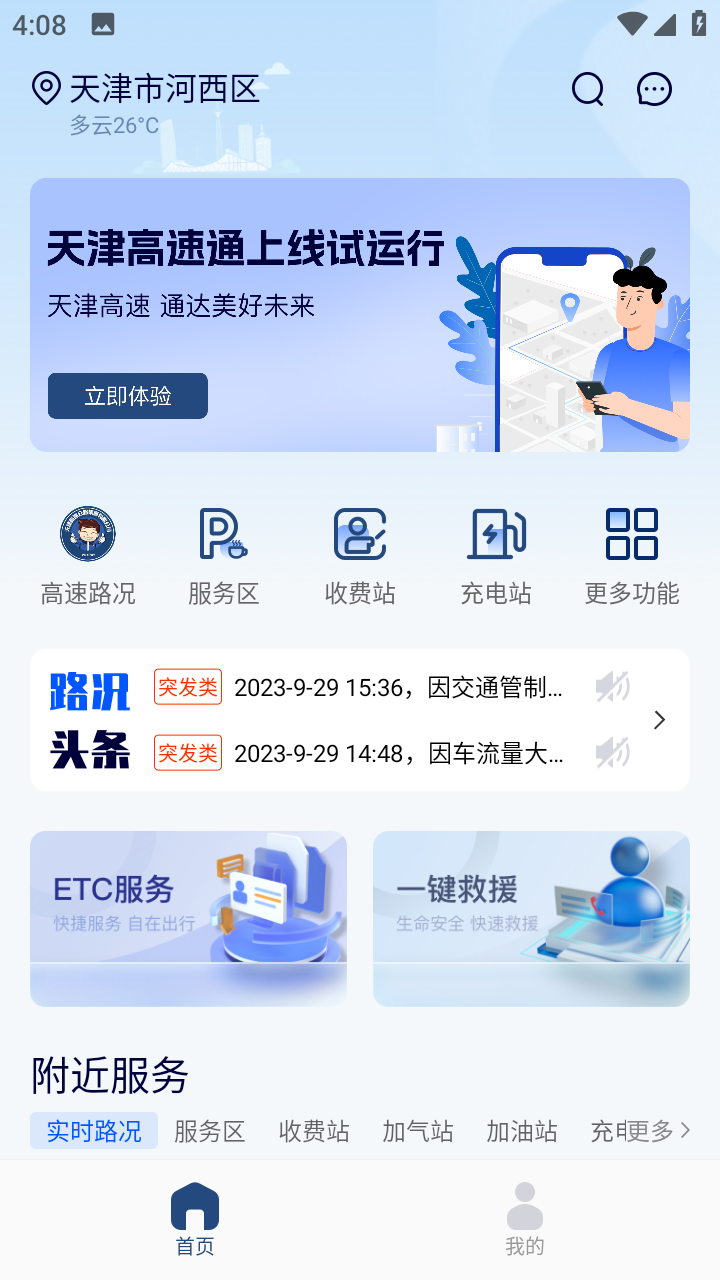The height and width of the screenshot is (1280, 720).
Task: Tap the location pin next to 天津市河西区
Action: click(x=43, y=88)
